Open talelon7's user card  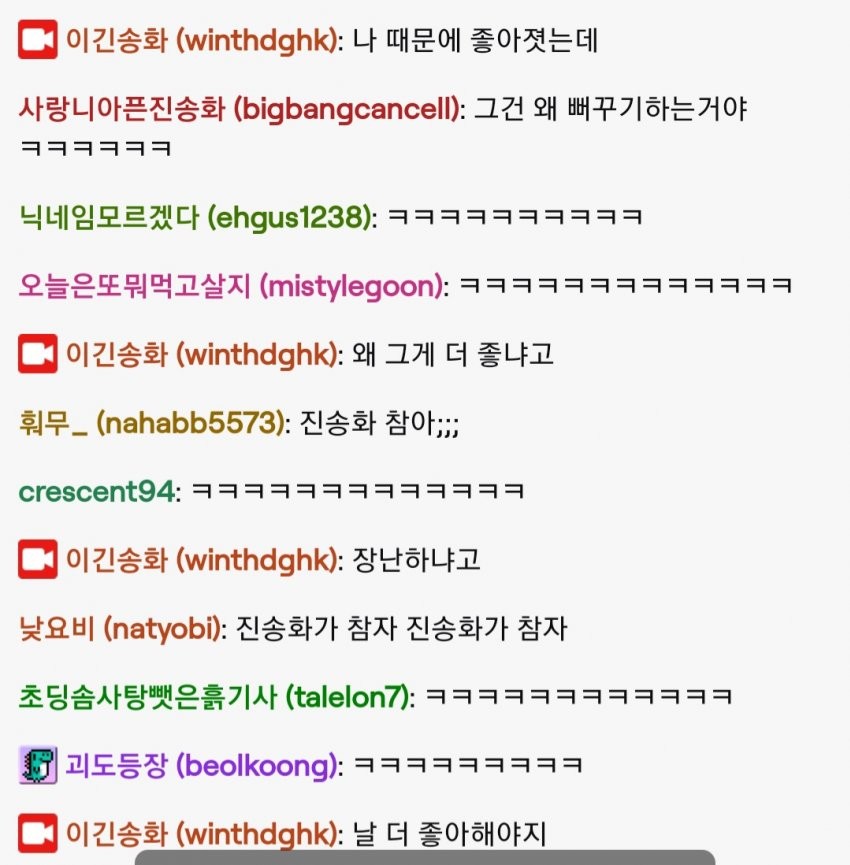220,696
